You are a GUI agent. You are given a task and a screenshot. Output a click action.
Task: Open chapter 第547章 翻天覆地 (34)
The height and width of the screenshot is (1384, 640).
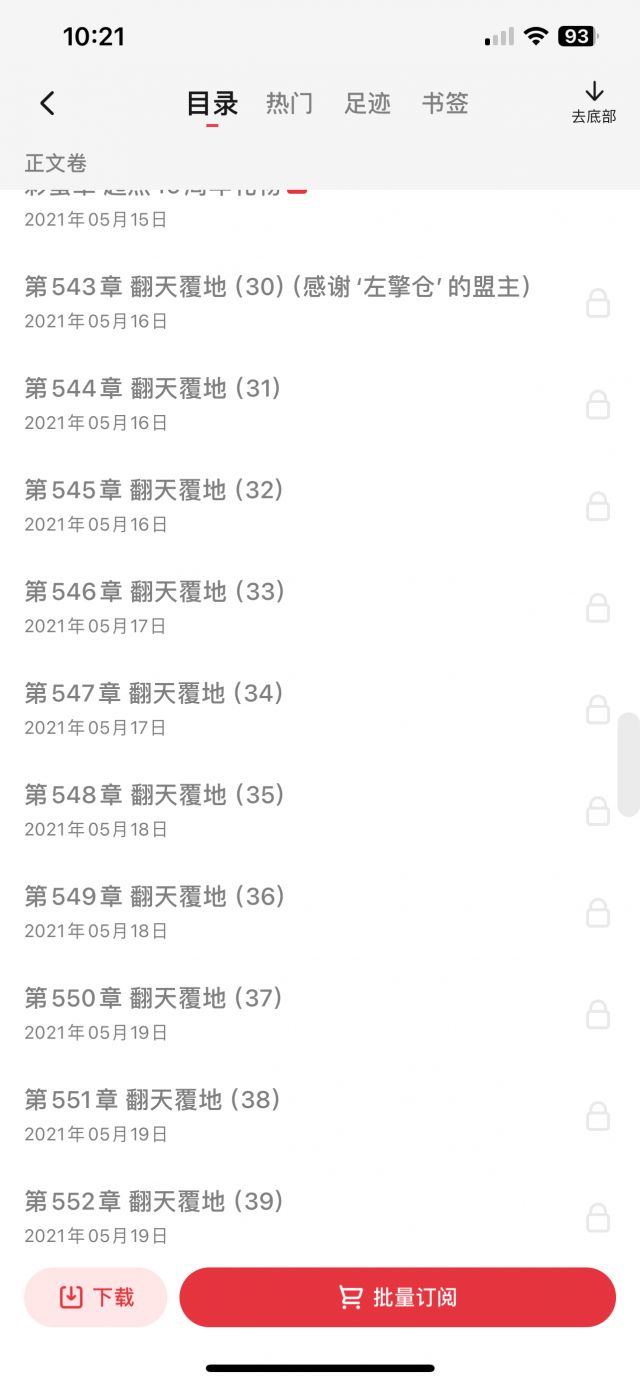320,709
